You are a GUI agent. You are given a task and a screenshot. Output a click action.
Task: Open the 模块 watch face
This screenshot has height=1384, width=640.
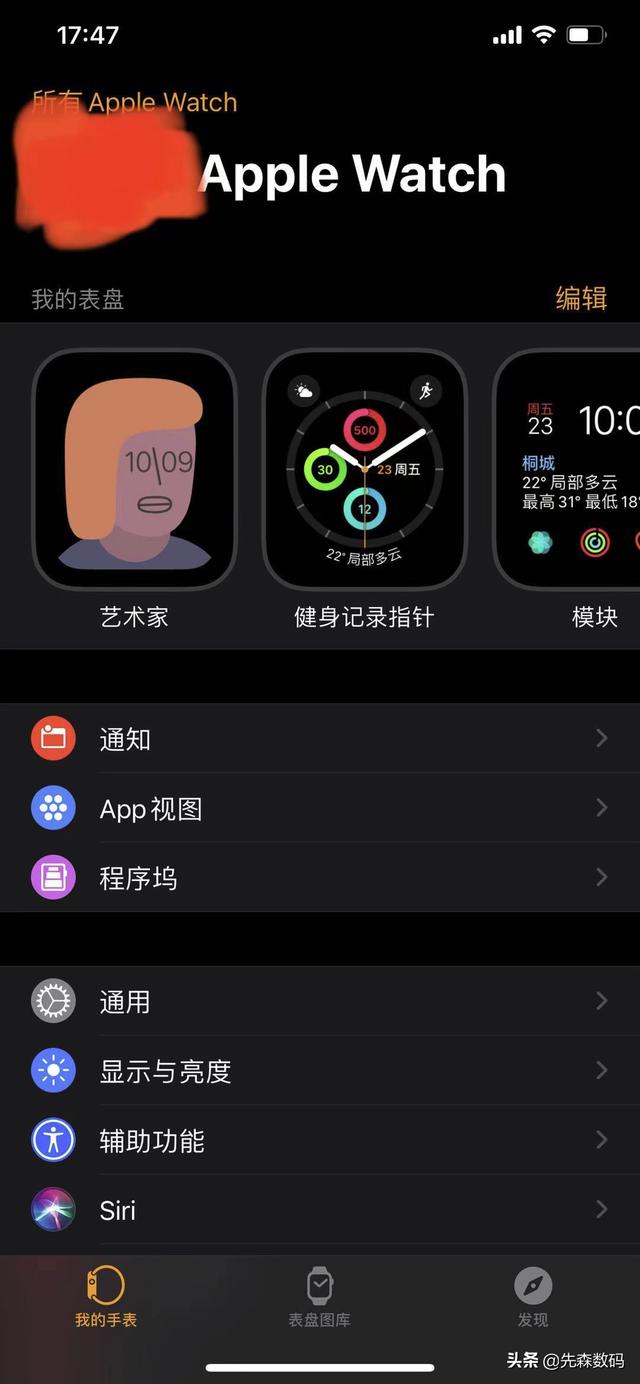tap(570, 469)
